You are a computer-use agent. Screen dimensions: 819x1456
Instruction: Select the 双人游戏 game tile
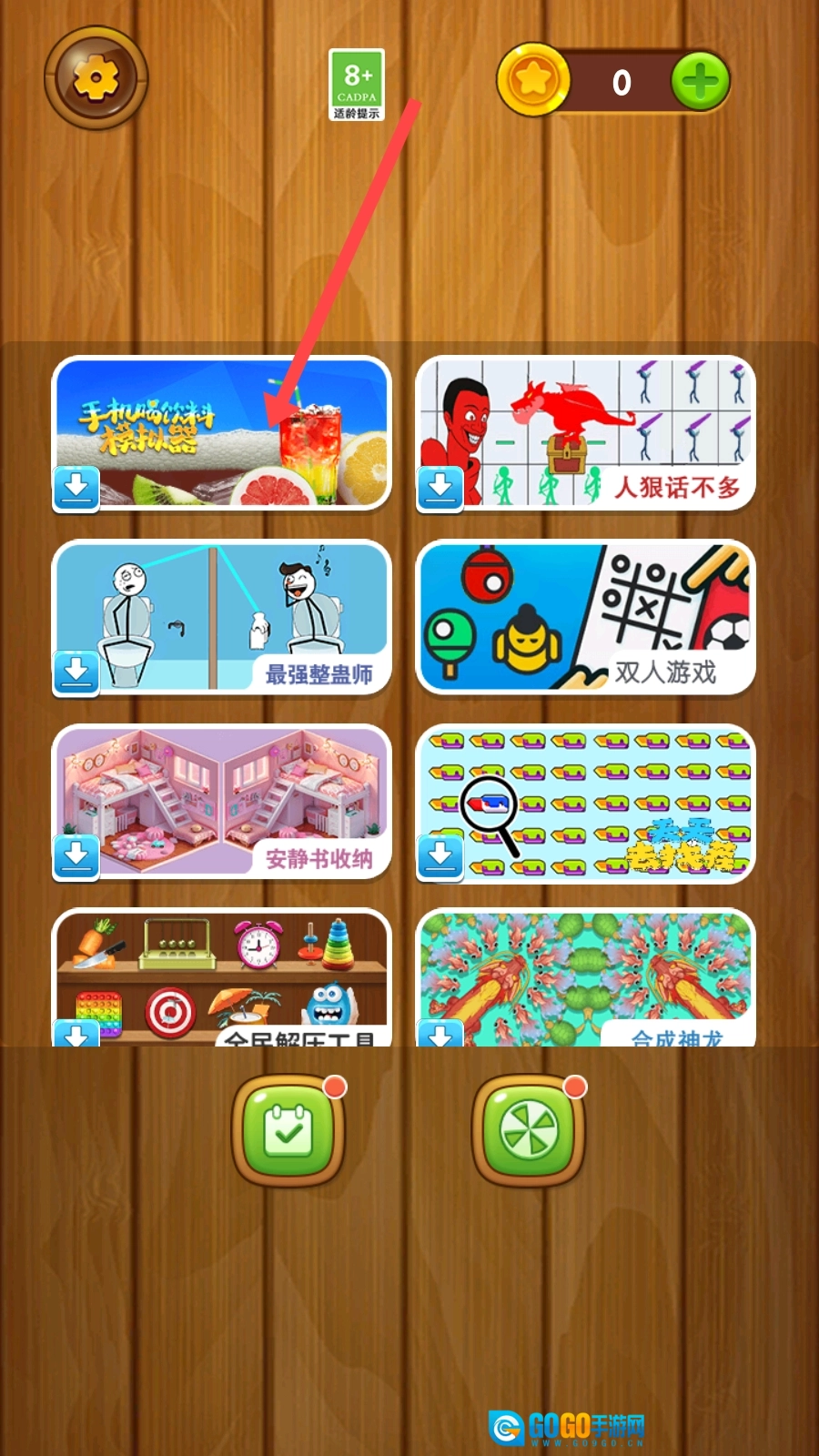[586, 617]
